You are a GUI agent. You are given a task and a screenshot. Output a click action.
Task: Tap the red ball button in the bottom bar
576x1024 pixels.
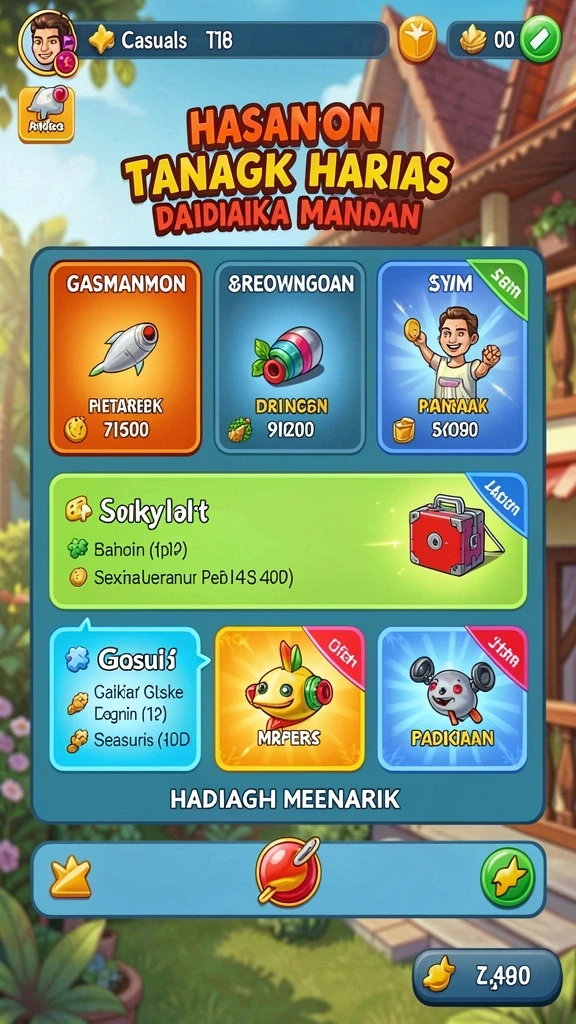pyautogui.click(x=289, y=871)
